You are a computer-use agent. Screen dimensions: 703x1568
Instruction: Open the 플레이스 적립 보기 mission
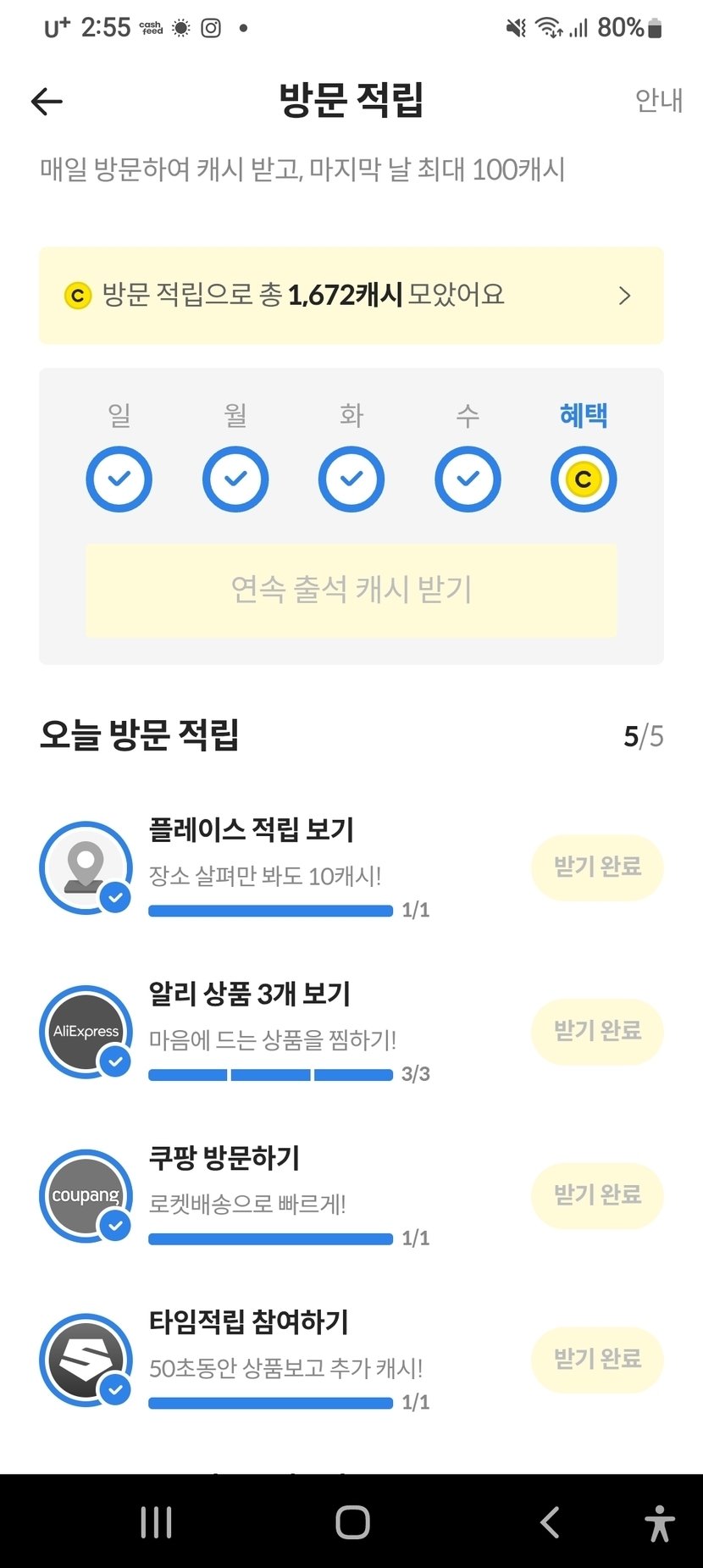[x=251, y=830]
